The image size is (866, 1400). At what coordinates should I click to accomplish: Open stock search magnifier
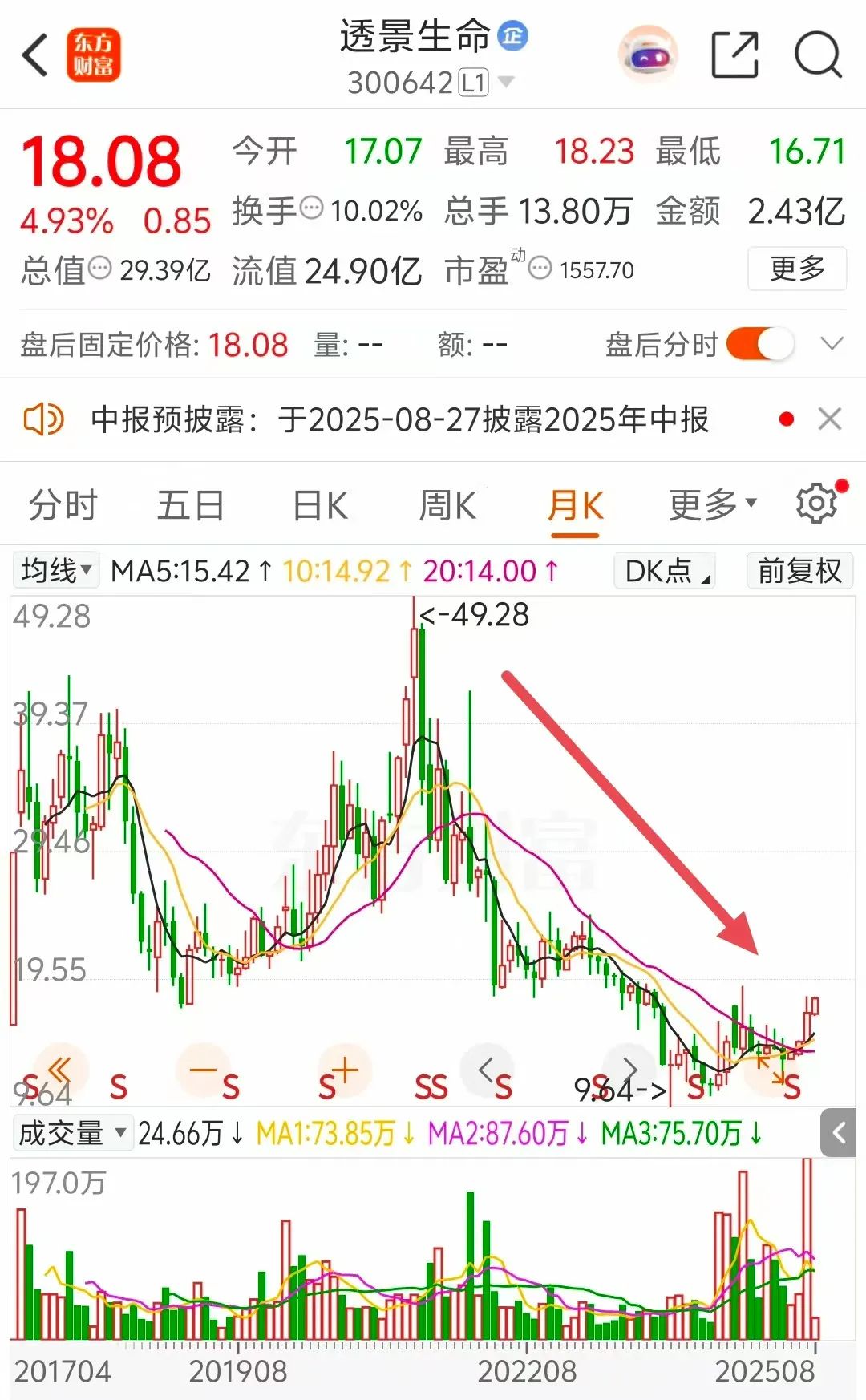point(818,55)
